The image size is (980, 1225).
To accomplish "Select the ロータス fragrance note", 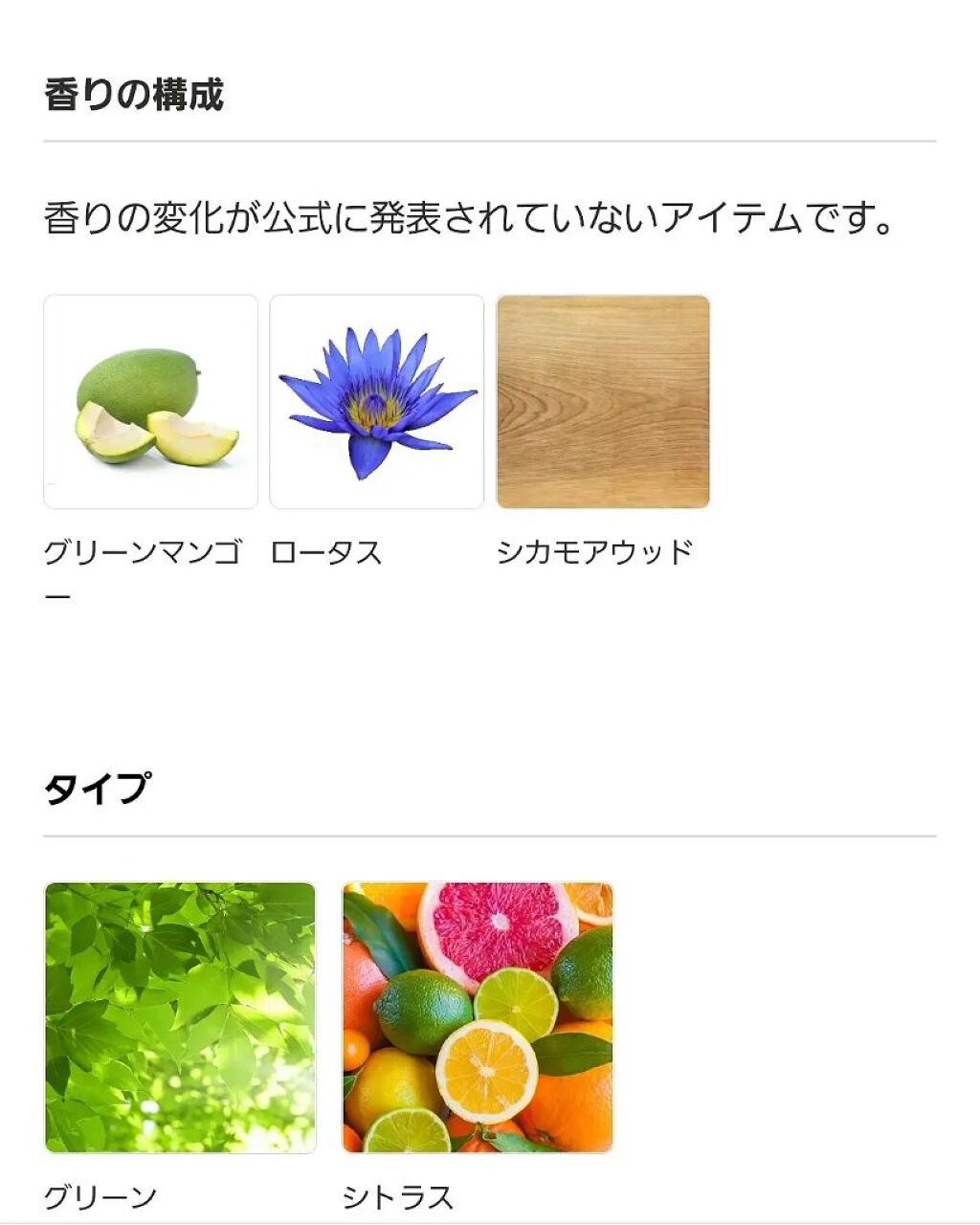I will pyautogui.click(x=377, y=402).
